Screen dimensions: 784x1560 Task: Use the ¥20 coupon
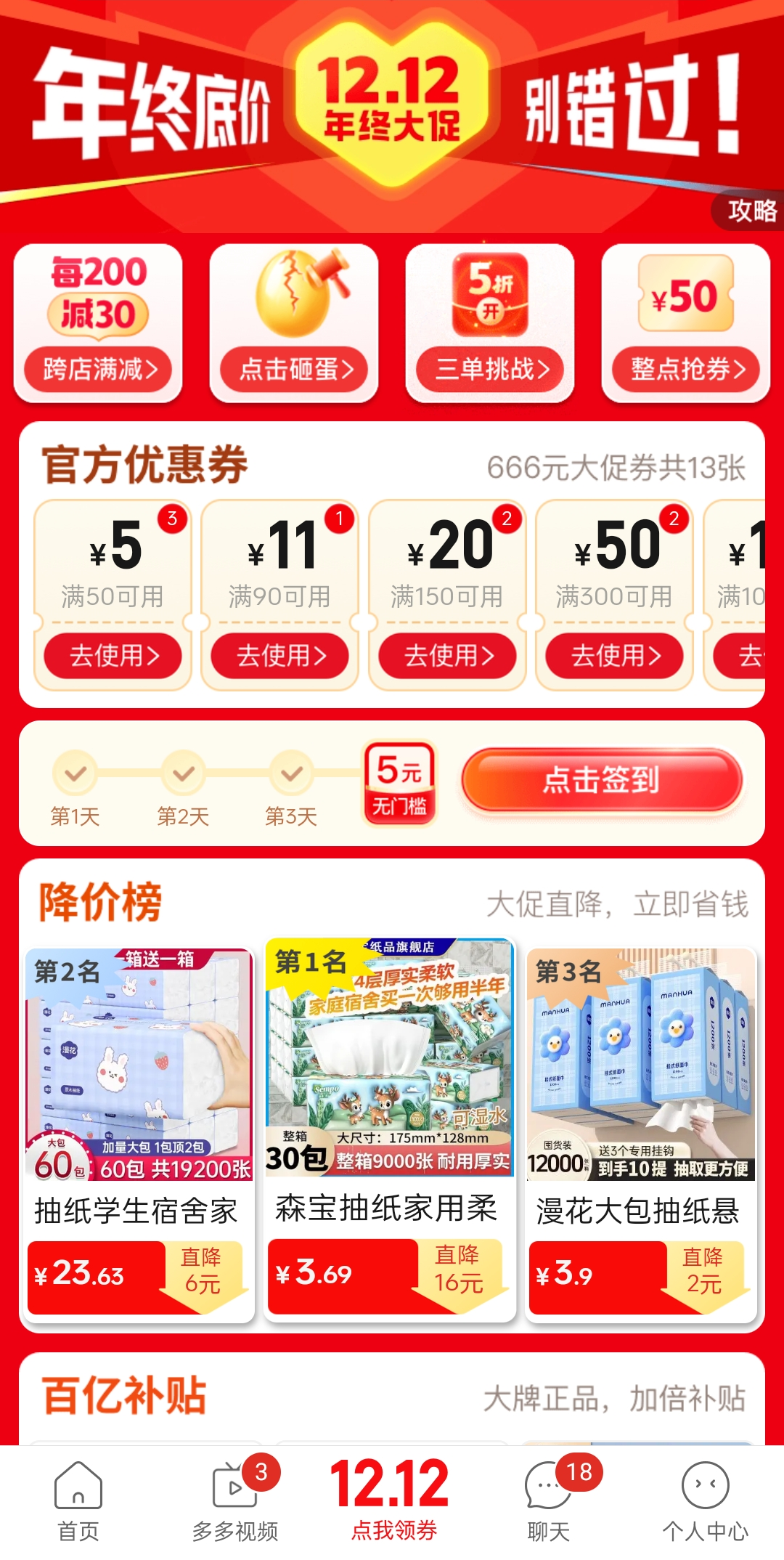[x=447, y=656]
